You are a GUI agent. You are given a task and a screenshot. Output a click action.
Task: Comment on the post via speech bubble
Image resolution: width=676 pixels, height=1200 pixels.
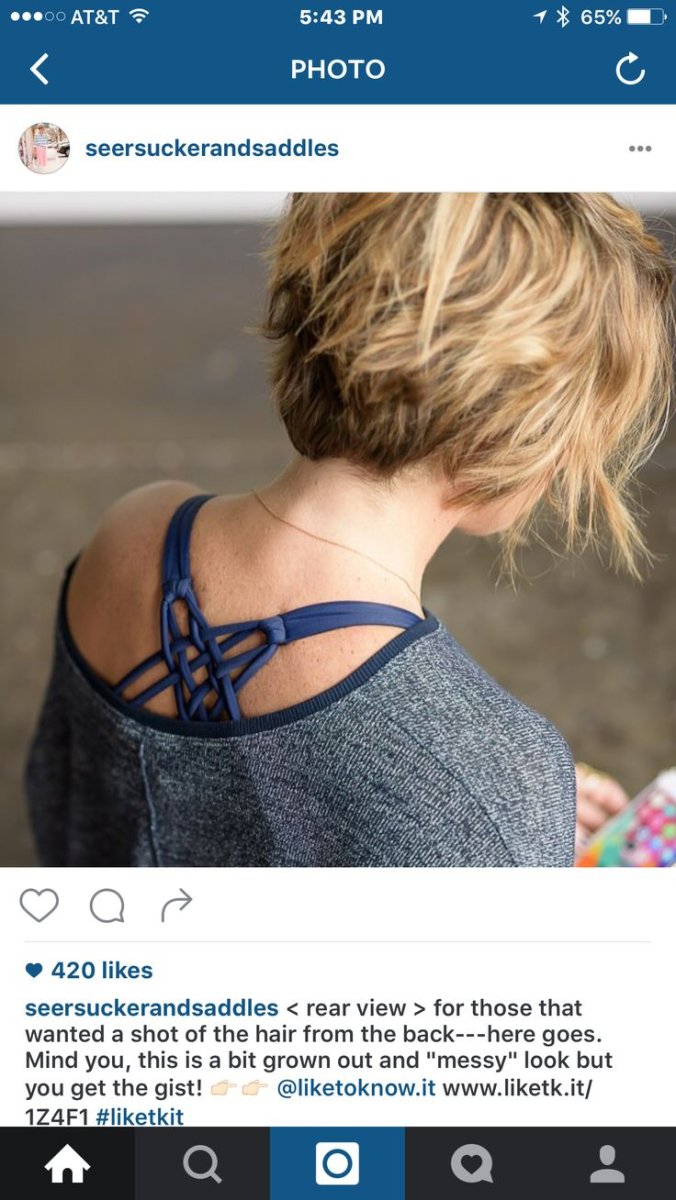[107, 906]
